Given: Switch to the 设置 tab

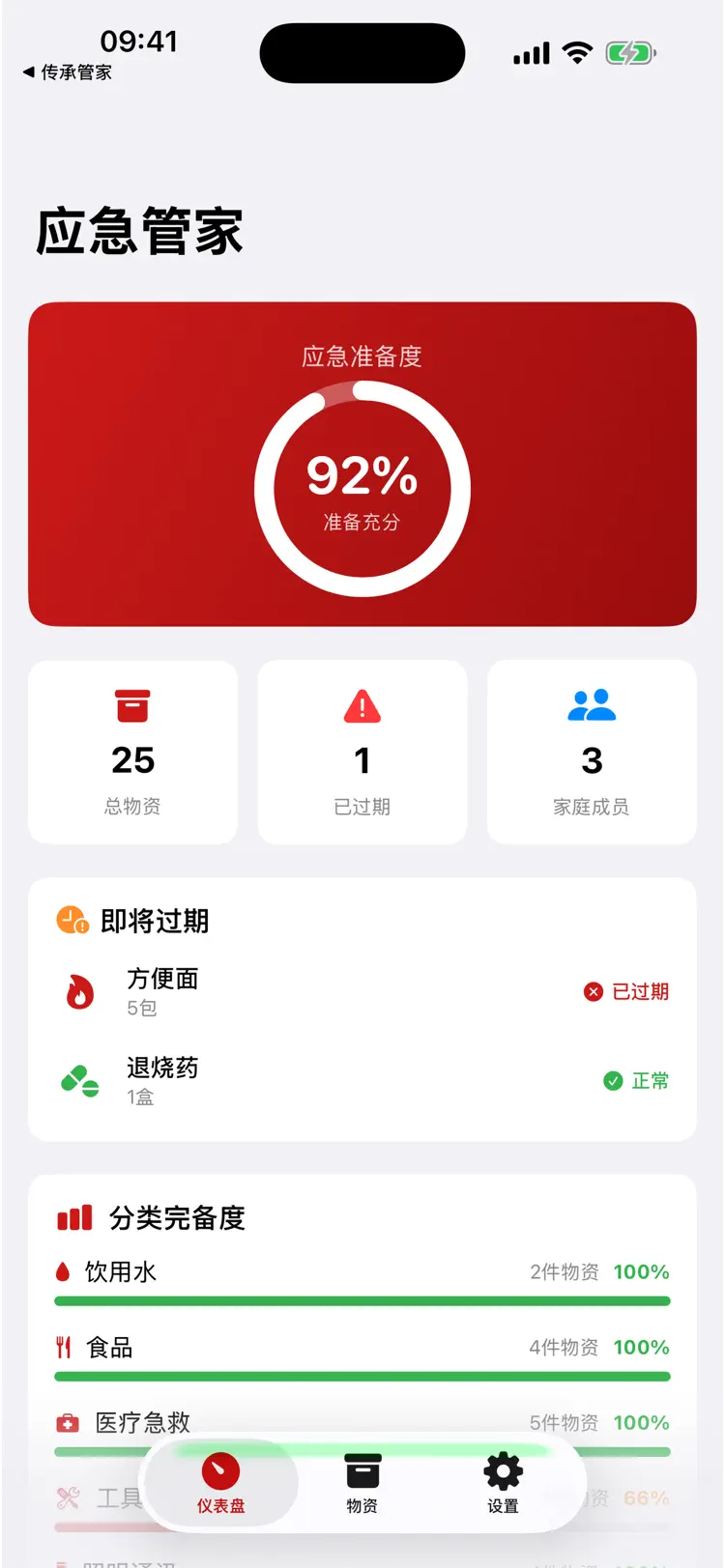Looking at the screenshot, I should tap(502, 1484).
